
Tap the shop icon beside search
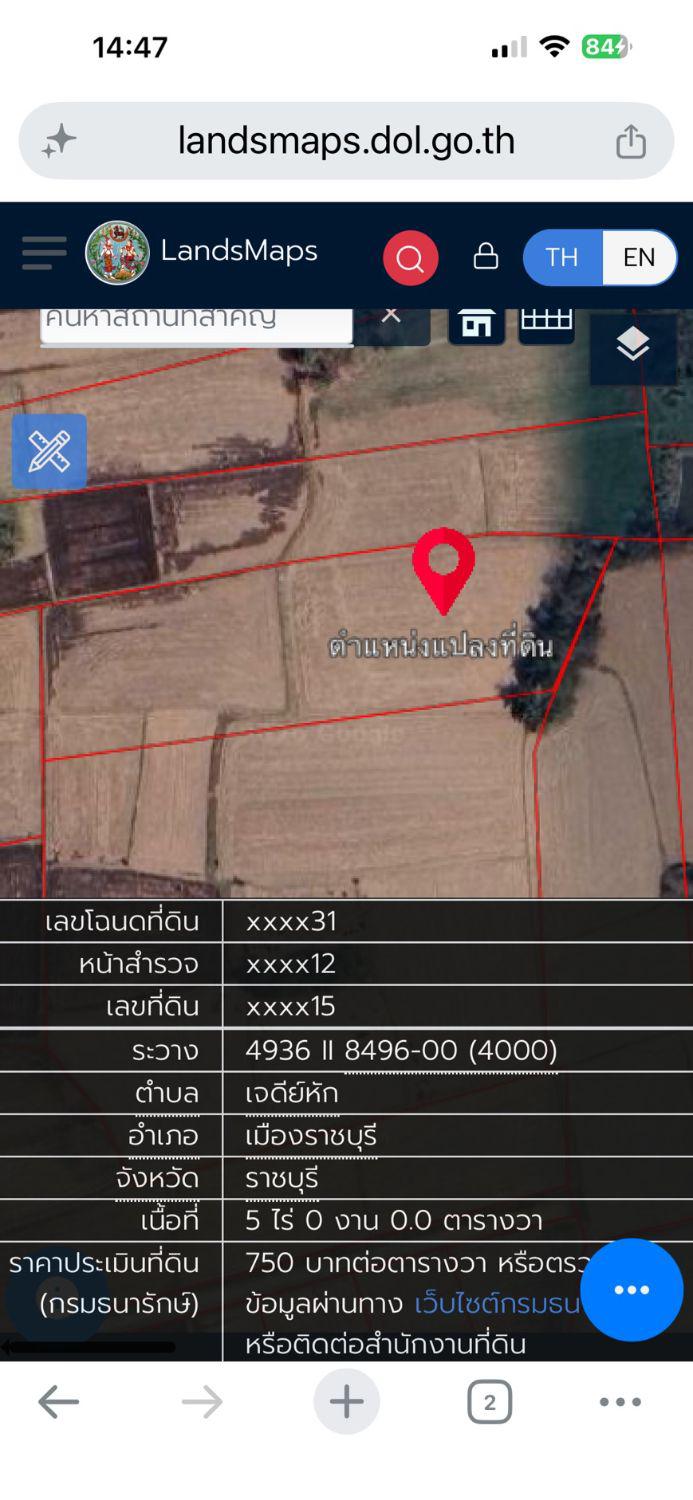pos(476,322)
